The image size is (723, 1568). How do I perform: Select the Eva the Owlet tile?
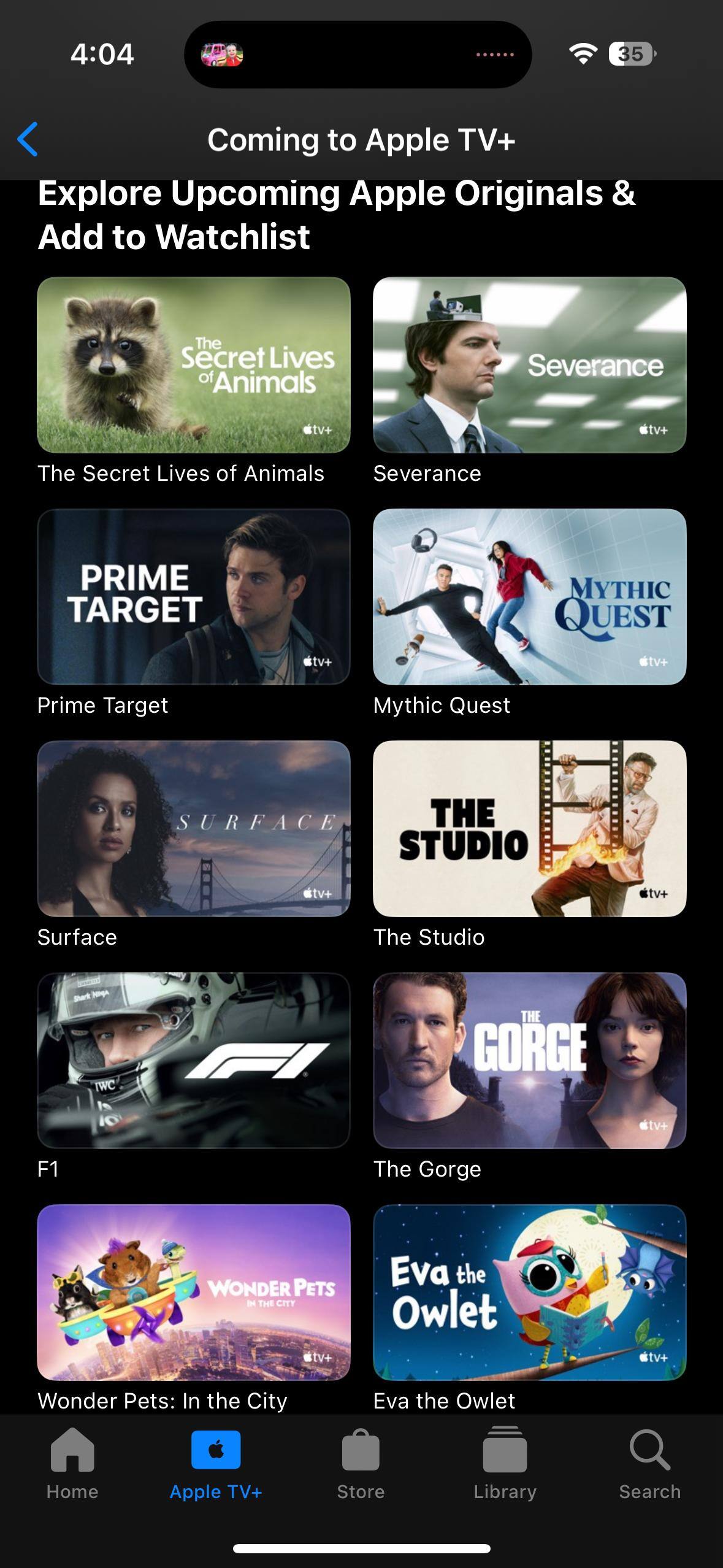click(529, 1292)
